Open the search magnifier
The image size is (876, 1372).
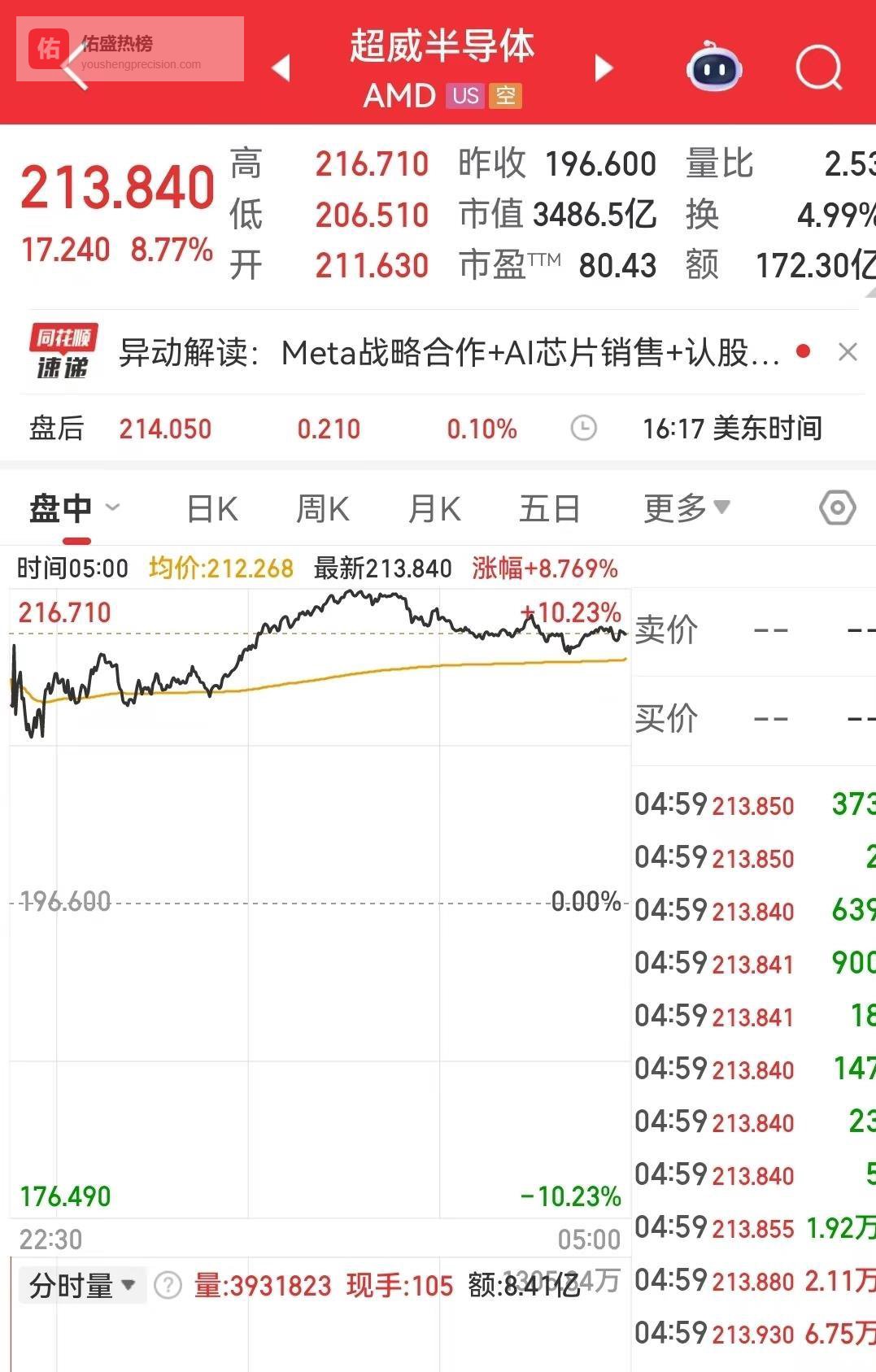pyautogui.click(x=818, y=68)
